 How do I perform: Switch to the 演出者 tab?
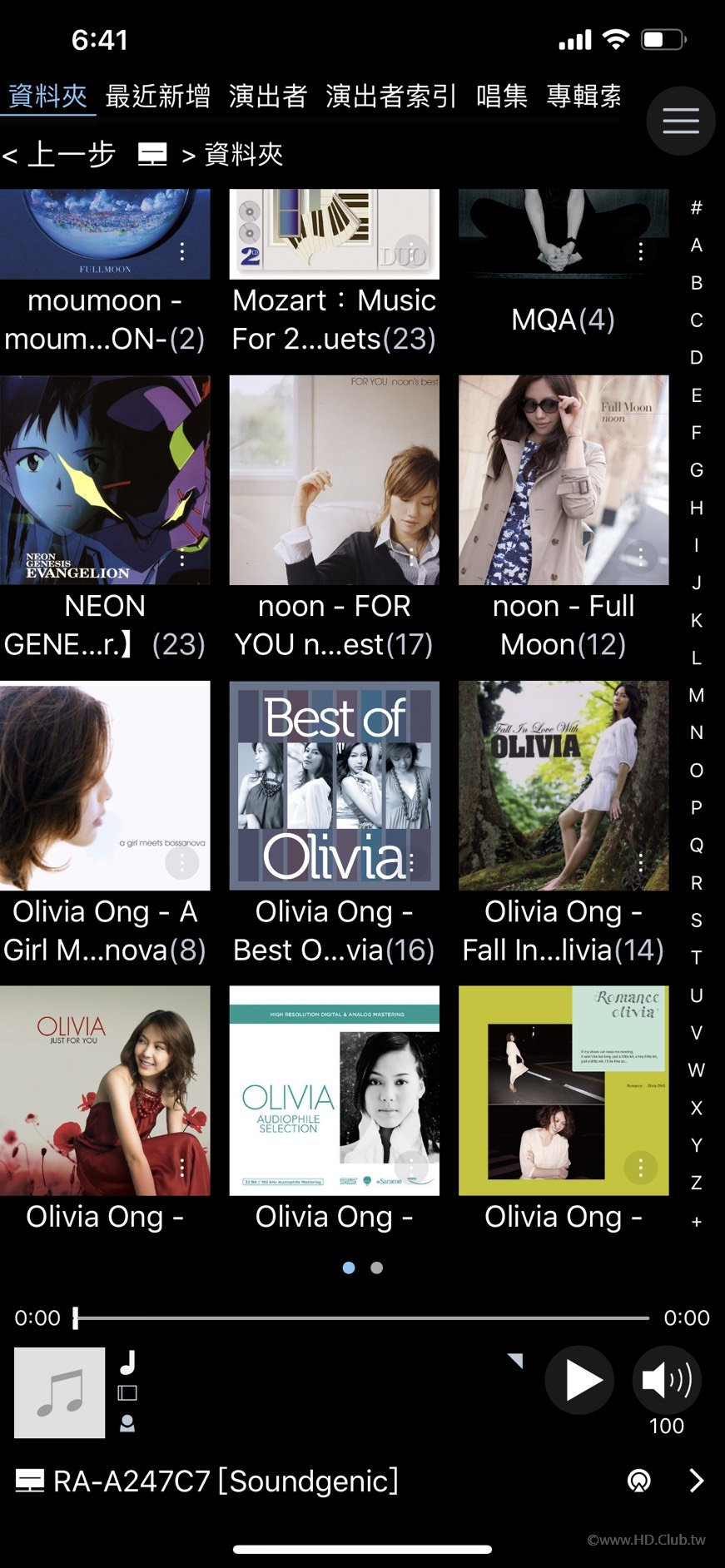267,97
